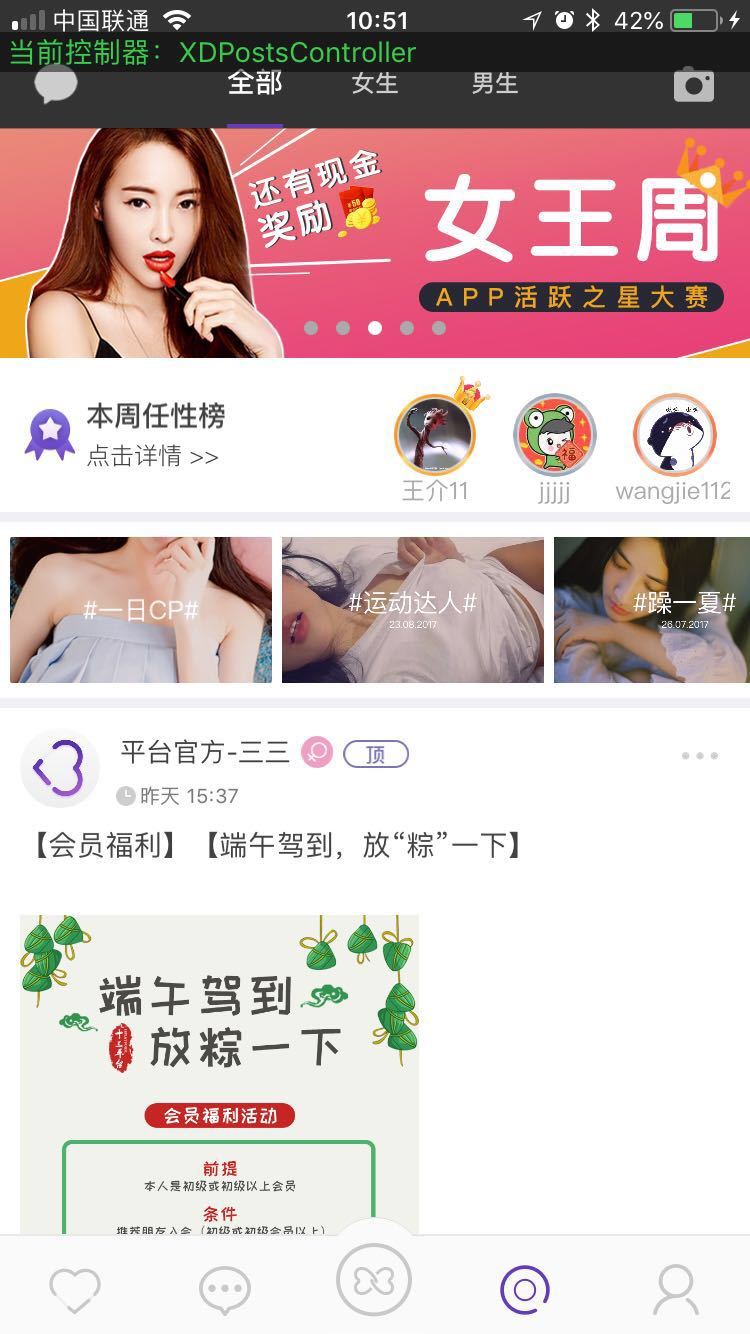Screen dimensions: 750x1334
Task: Open more options on 平台官方-三三 post
Action: [699, 756]
